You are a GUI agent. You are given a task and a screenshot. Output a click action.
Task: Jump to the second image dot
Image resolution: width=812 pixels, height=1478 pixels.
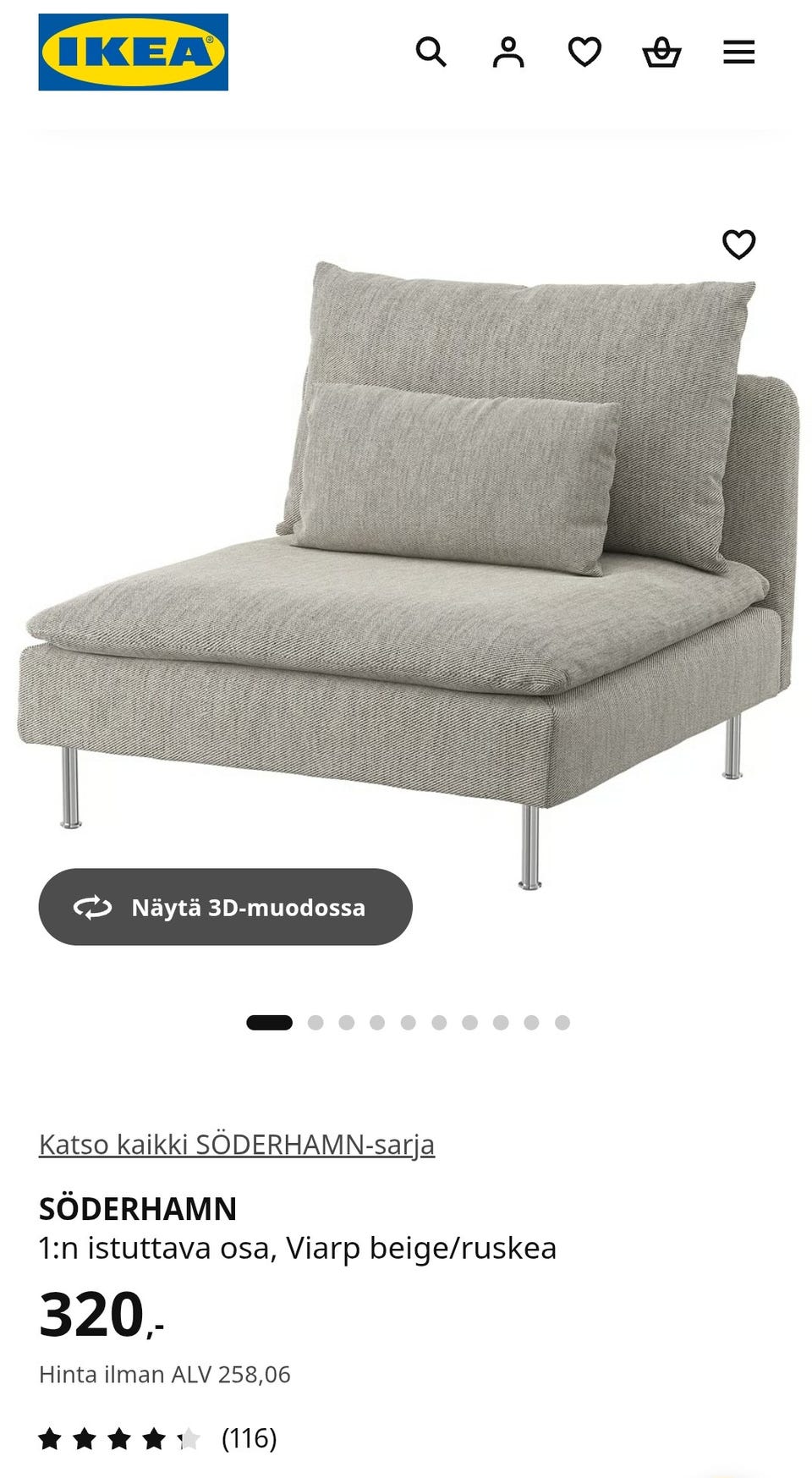[315, 1023]
